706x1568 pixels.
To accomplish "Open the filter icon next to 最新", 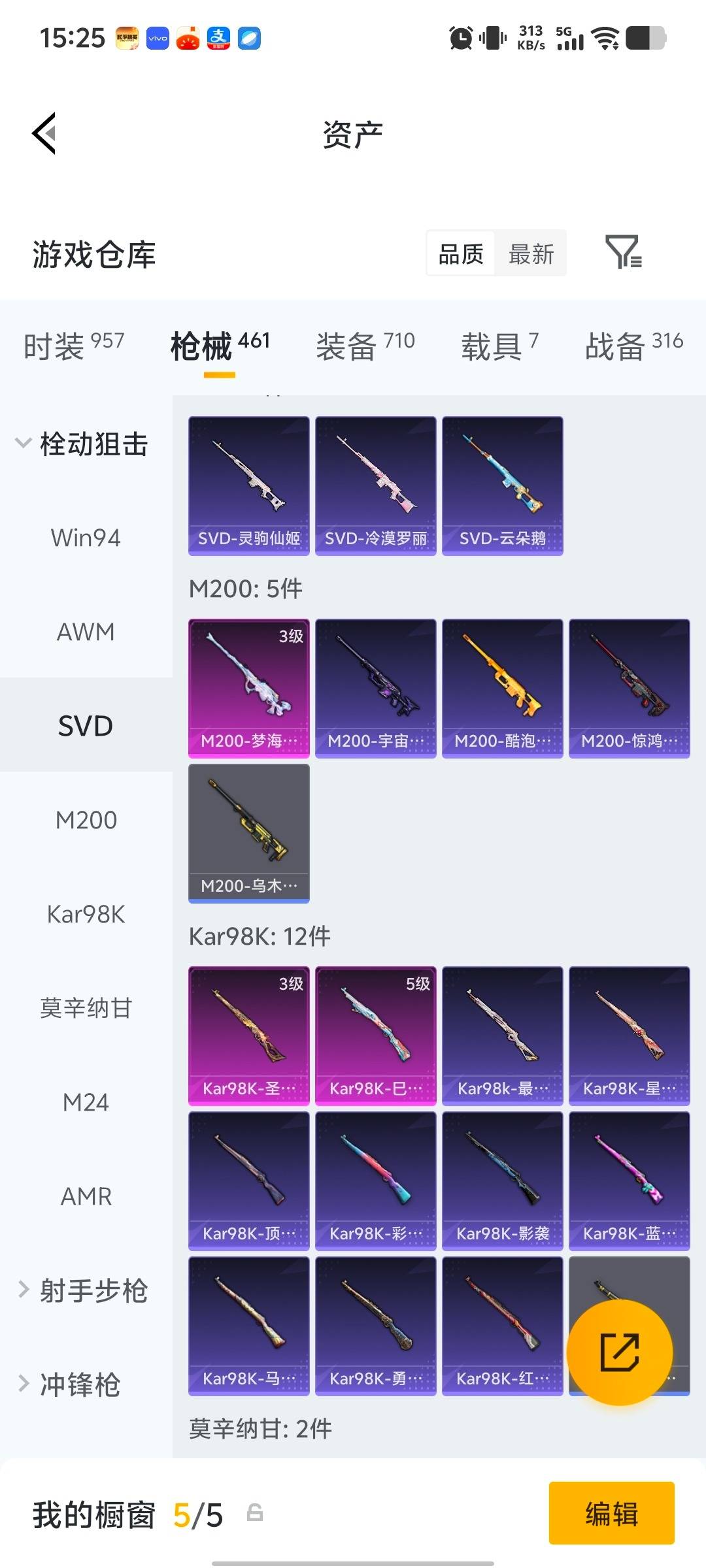I will tap(623, 253).
